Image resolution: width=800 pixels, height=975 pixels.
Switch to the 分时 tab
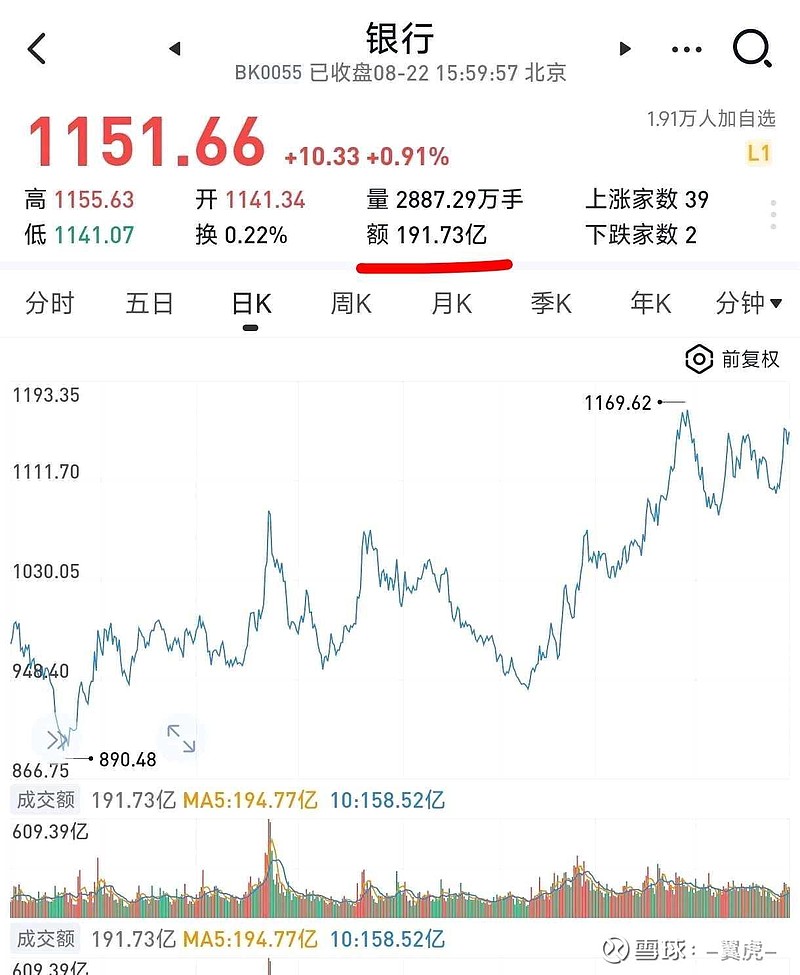click(49, 303)
